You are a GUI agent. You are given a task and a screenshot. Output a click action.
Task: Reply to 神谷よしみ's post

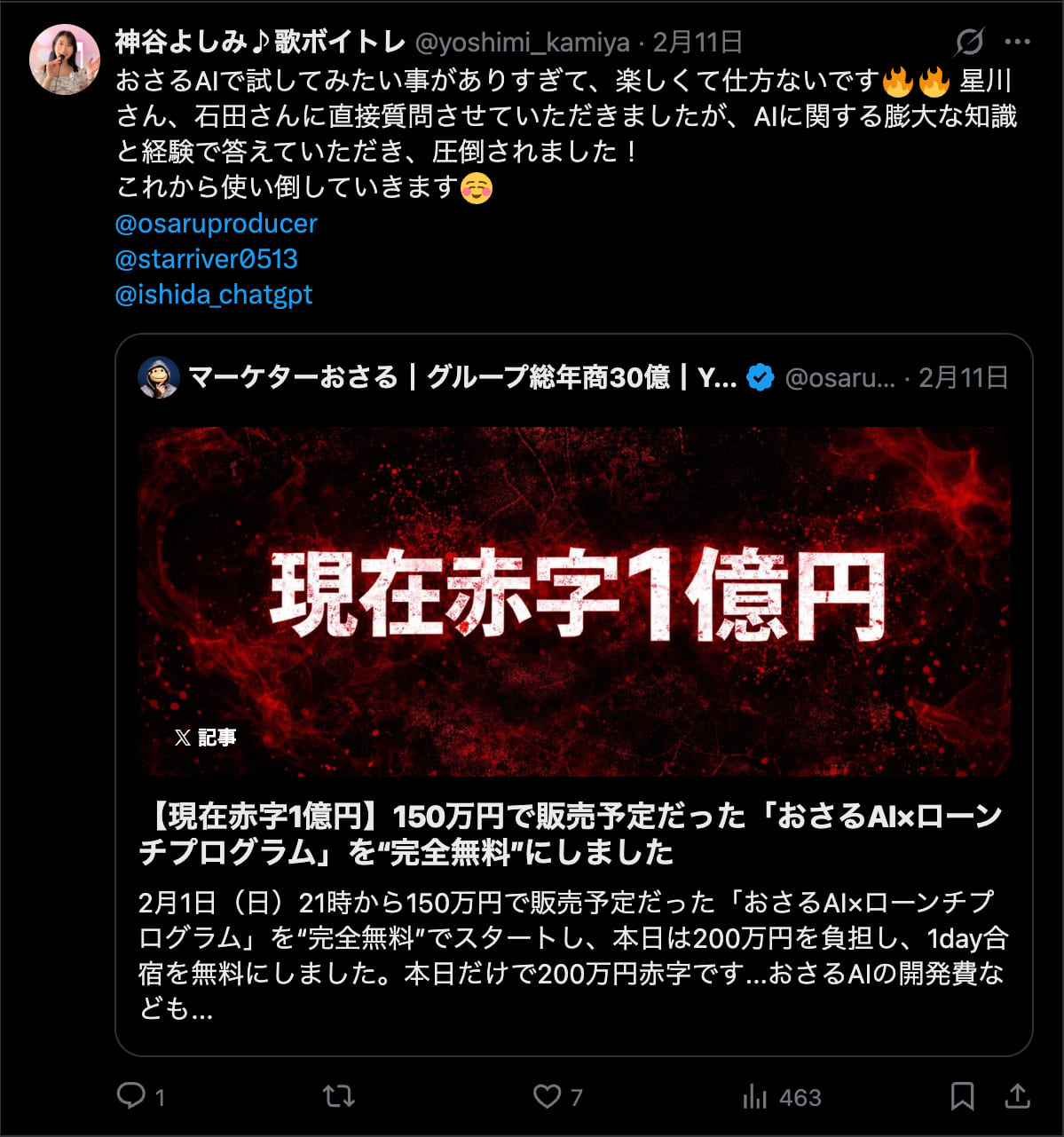point(131,1096)
